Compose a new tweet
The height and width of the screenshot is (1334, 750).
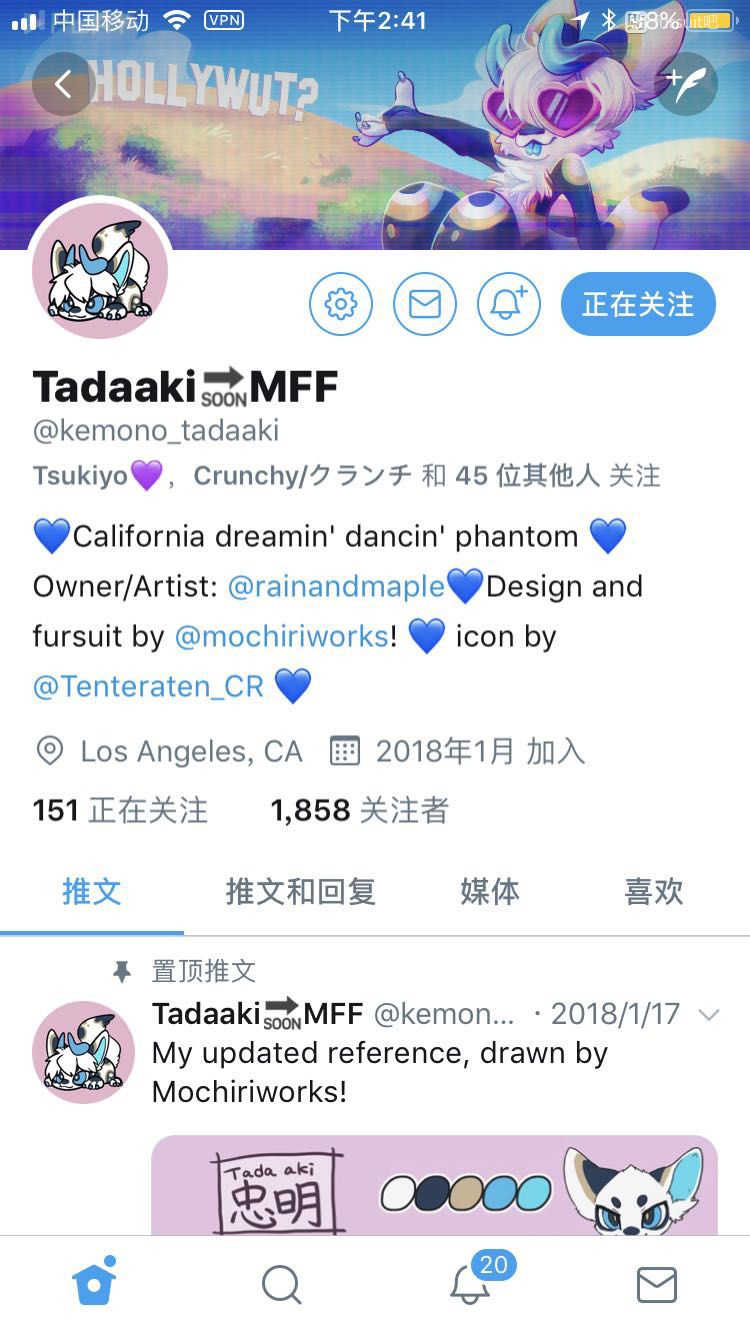(686, 84)
